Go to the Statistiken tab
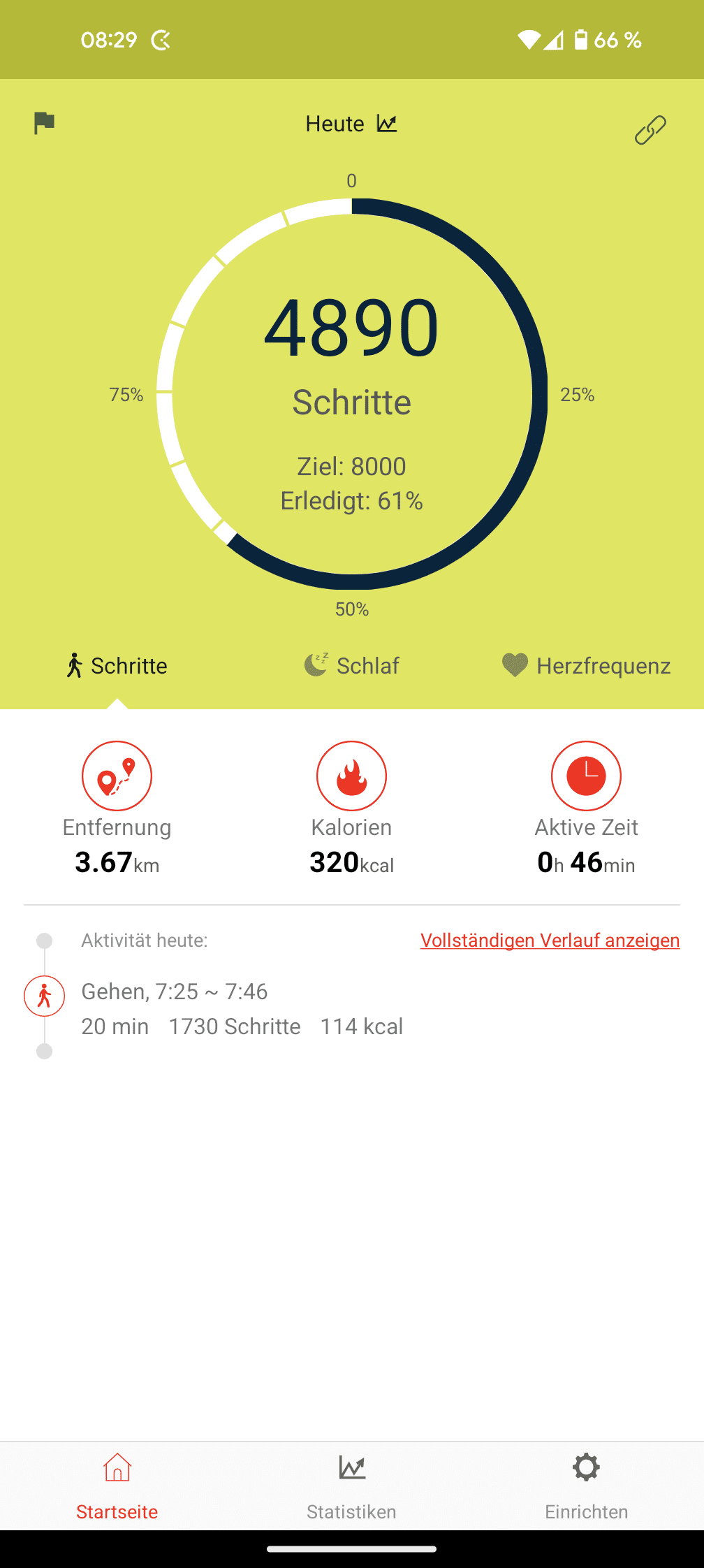The height and width of the screenshot is (1568, 704). 351,1486
